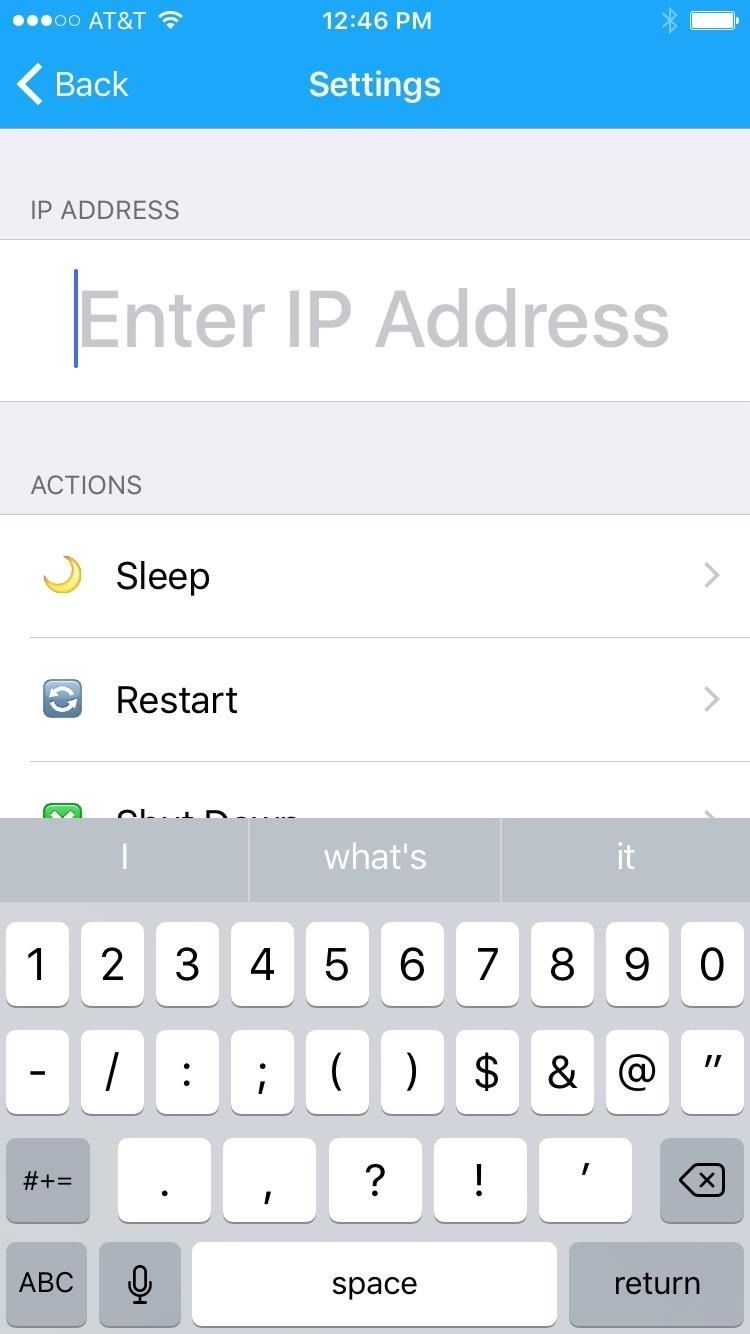Type the period key on the keyboard

tap(164, 1180)
